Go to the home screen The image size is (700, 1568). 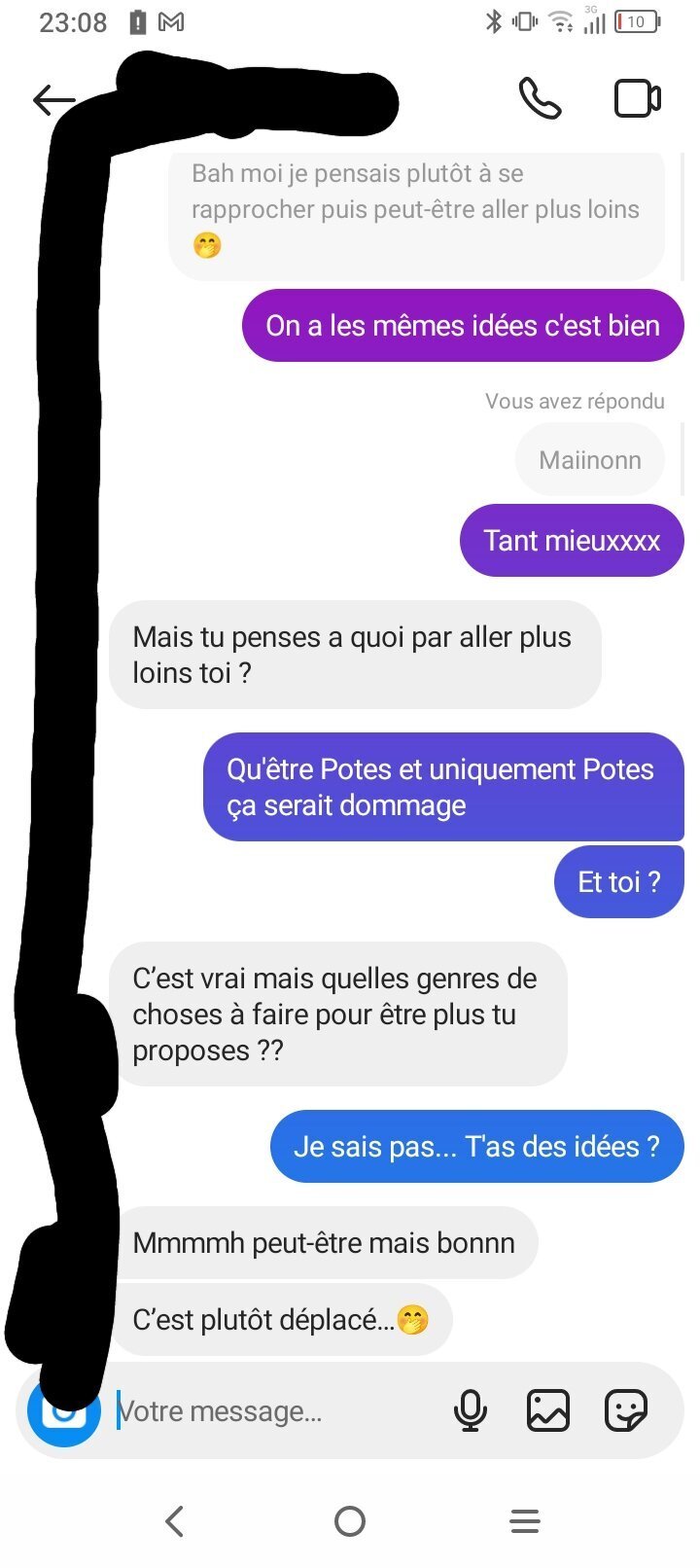[x=350, y=1520]
